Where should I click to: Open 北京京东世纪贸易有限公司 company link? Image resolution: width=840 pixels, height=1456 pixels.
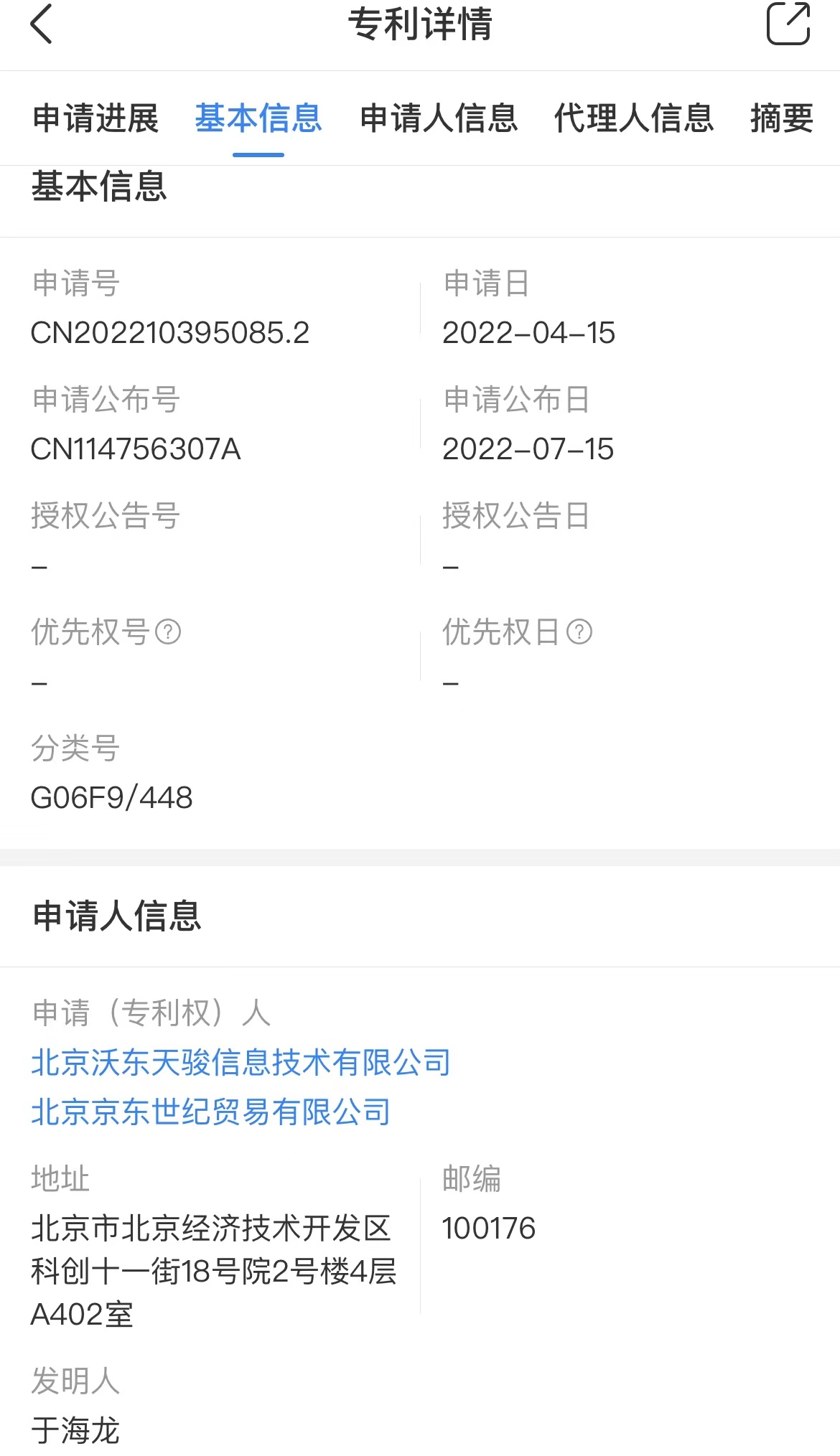tap(211, 1112)
